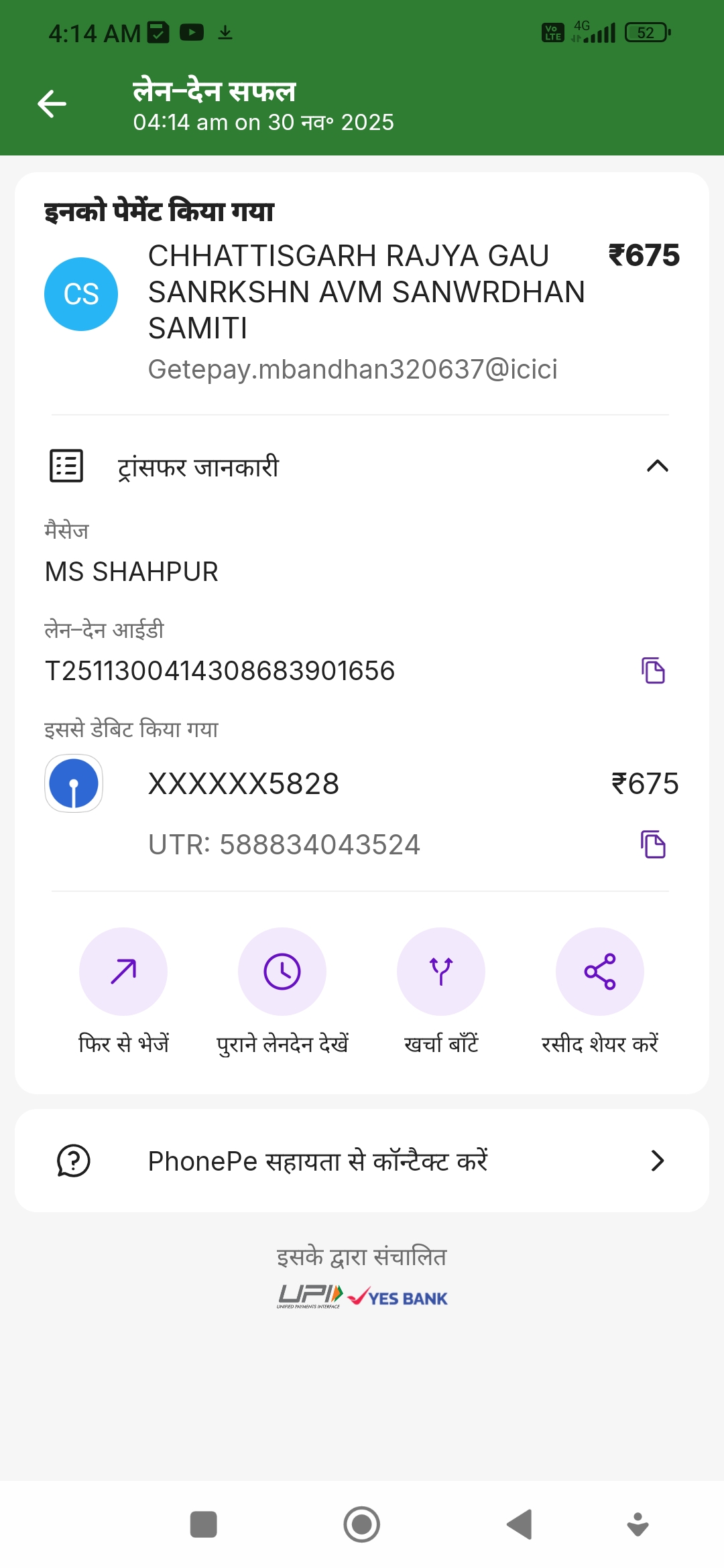The height and width of the screenshot is (1568, 724).
Task: Go back using the header arrow
Action: pos(52,104)
